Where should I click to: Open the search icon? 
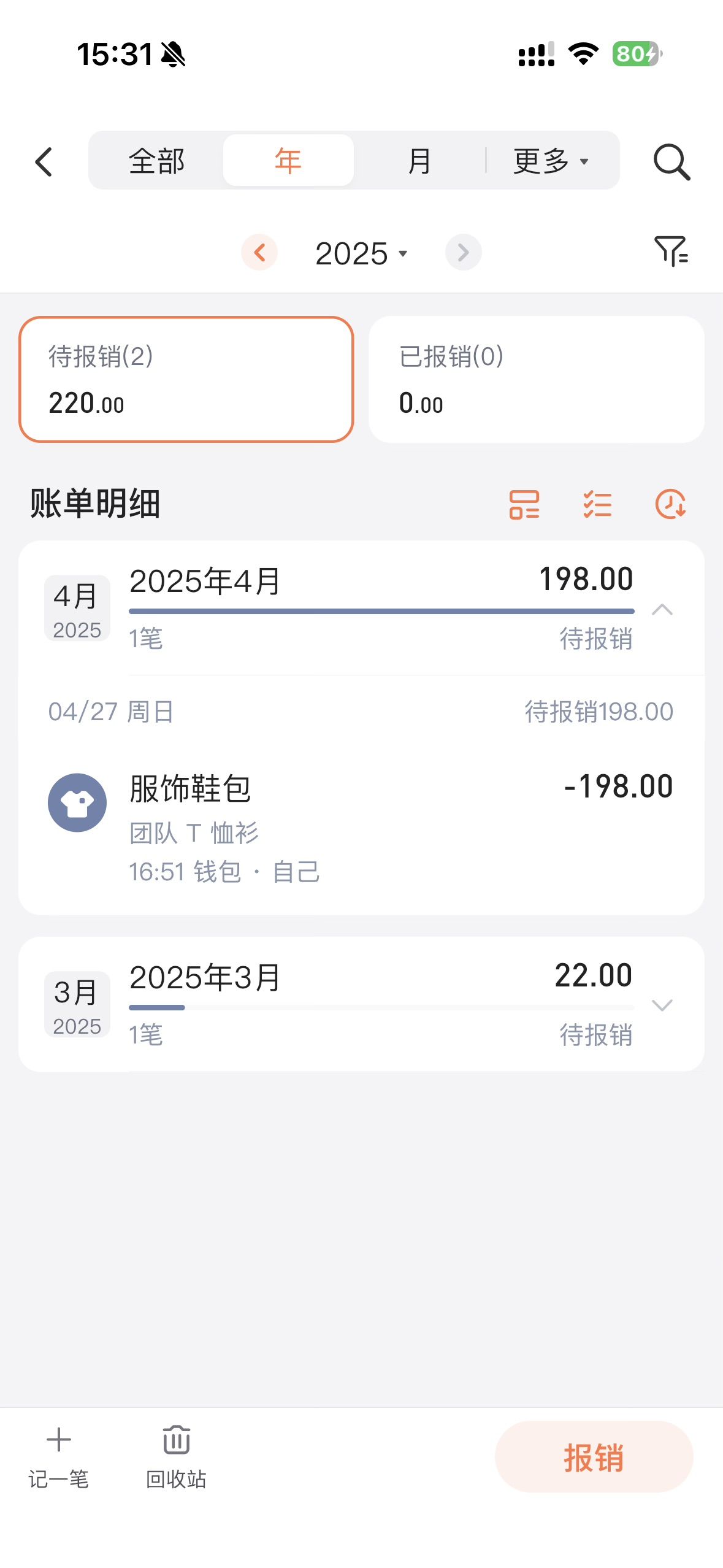point(671,162)
